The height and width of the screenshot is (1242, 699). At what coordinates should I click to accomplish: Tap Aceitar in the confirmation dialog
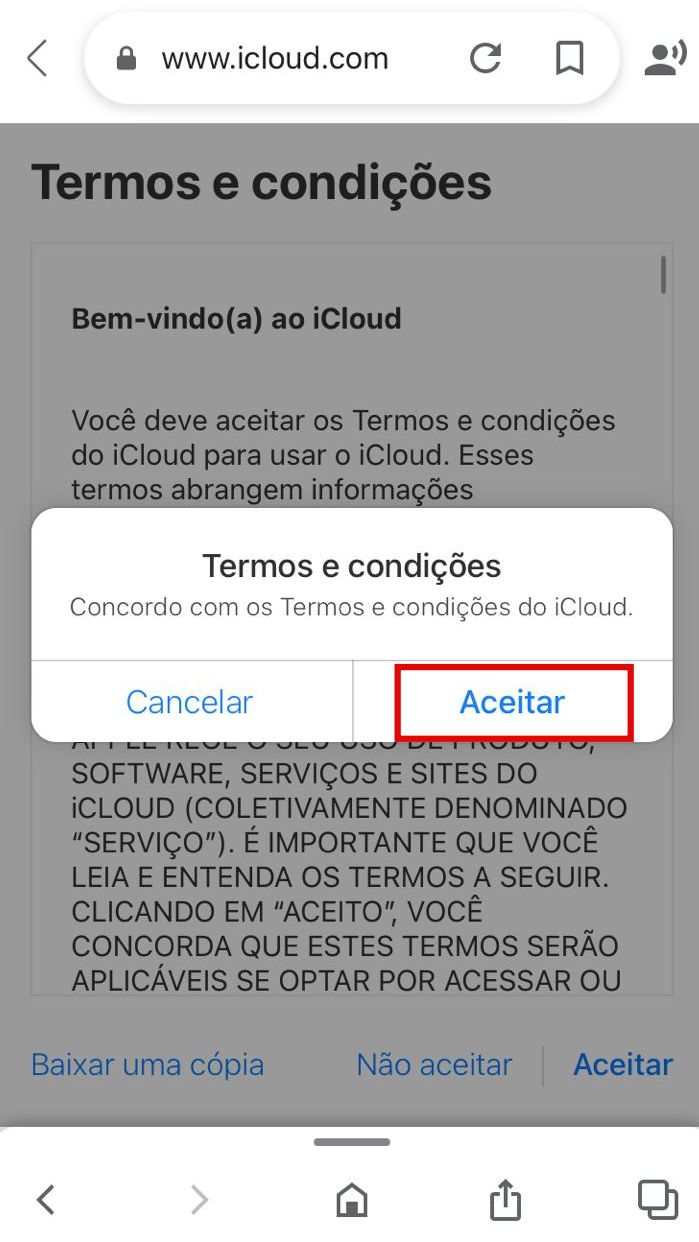tap(512, 702)
